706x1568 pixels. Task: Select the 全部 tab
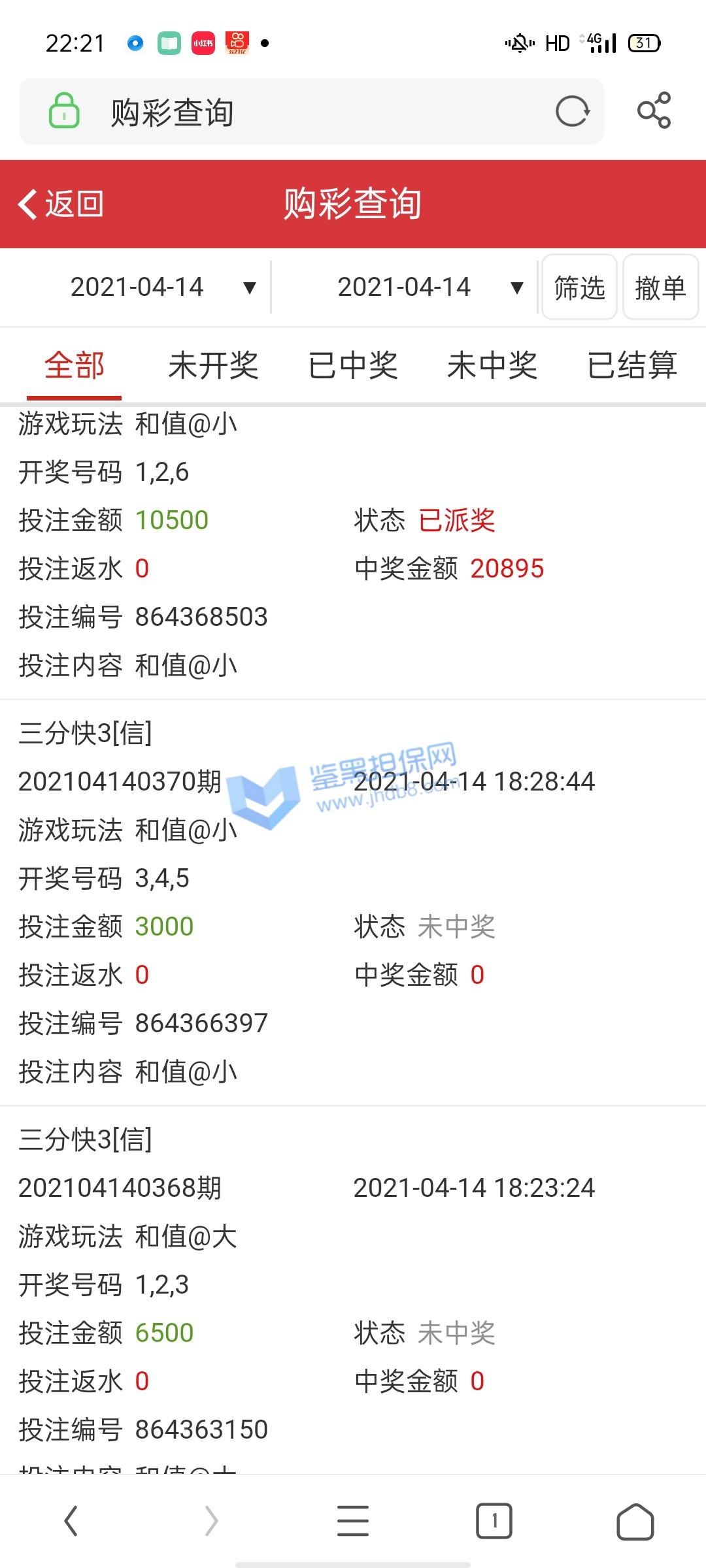tap(74, 366)
